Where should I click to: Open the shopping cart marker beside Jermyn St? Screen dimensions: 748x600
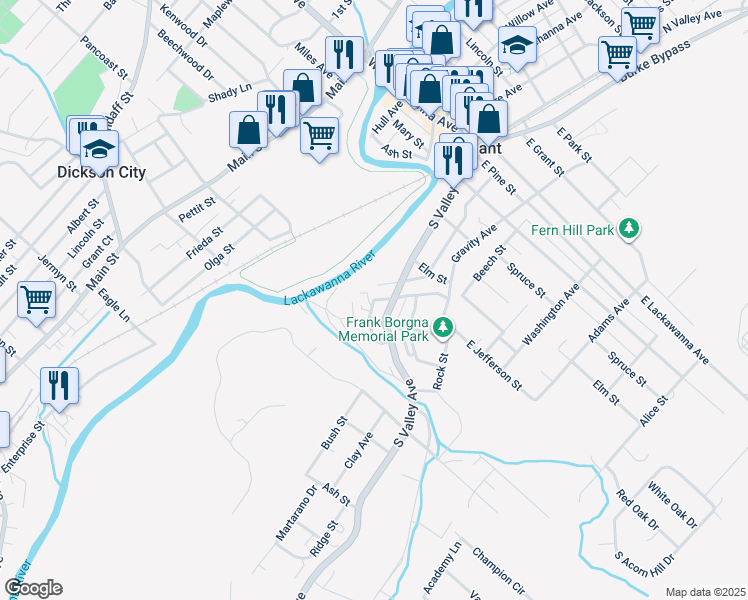pos(37,303)
